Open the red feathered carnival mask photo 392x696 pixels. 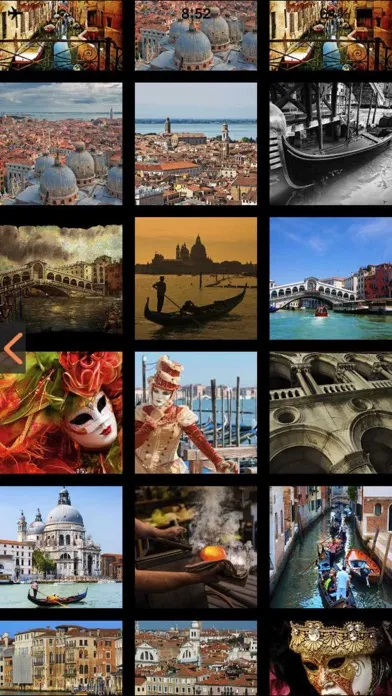(61, 413)
